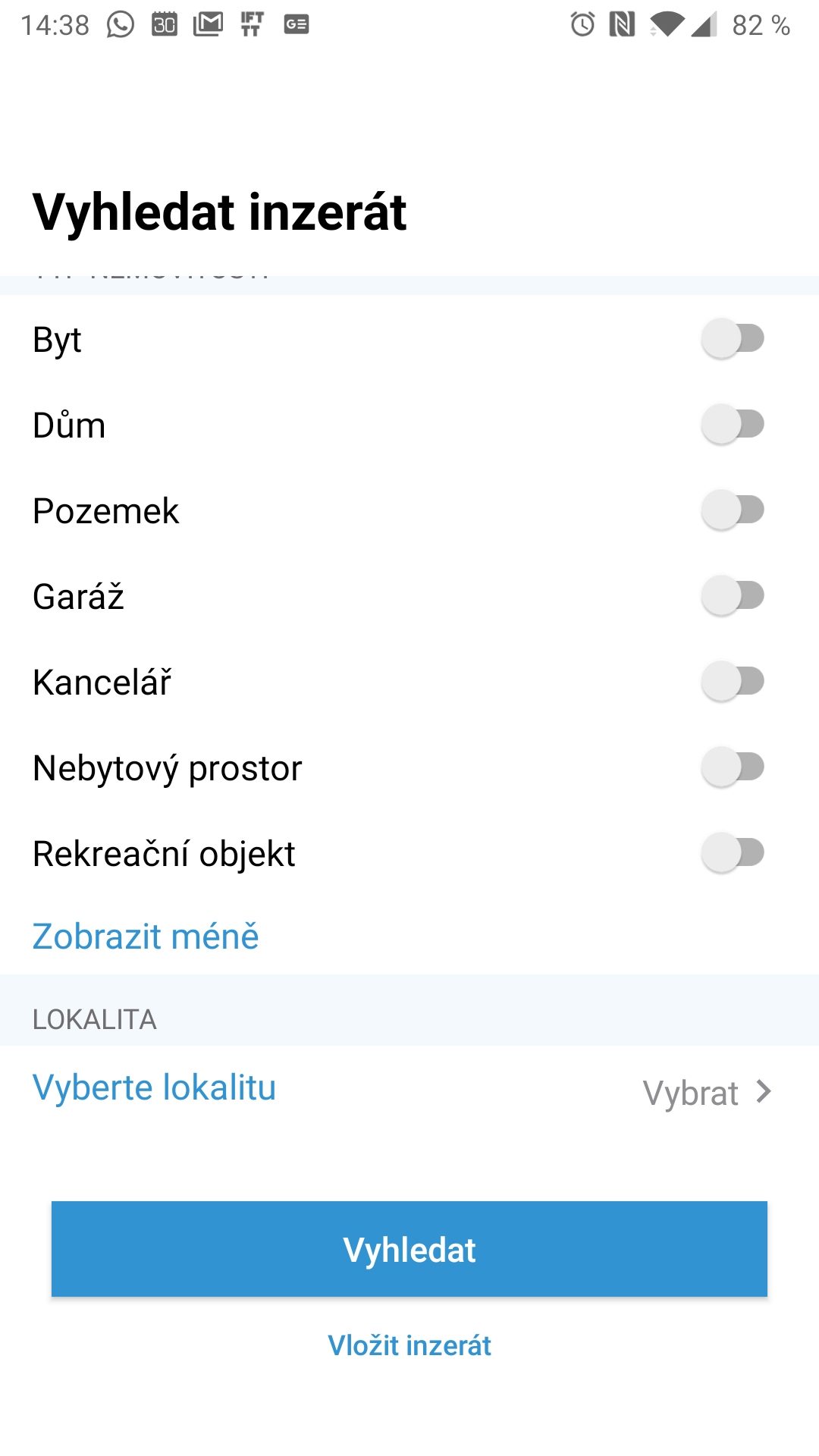Switch on the Garáž option
819x1456 pixels.
click(x=733, y=595)
